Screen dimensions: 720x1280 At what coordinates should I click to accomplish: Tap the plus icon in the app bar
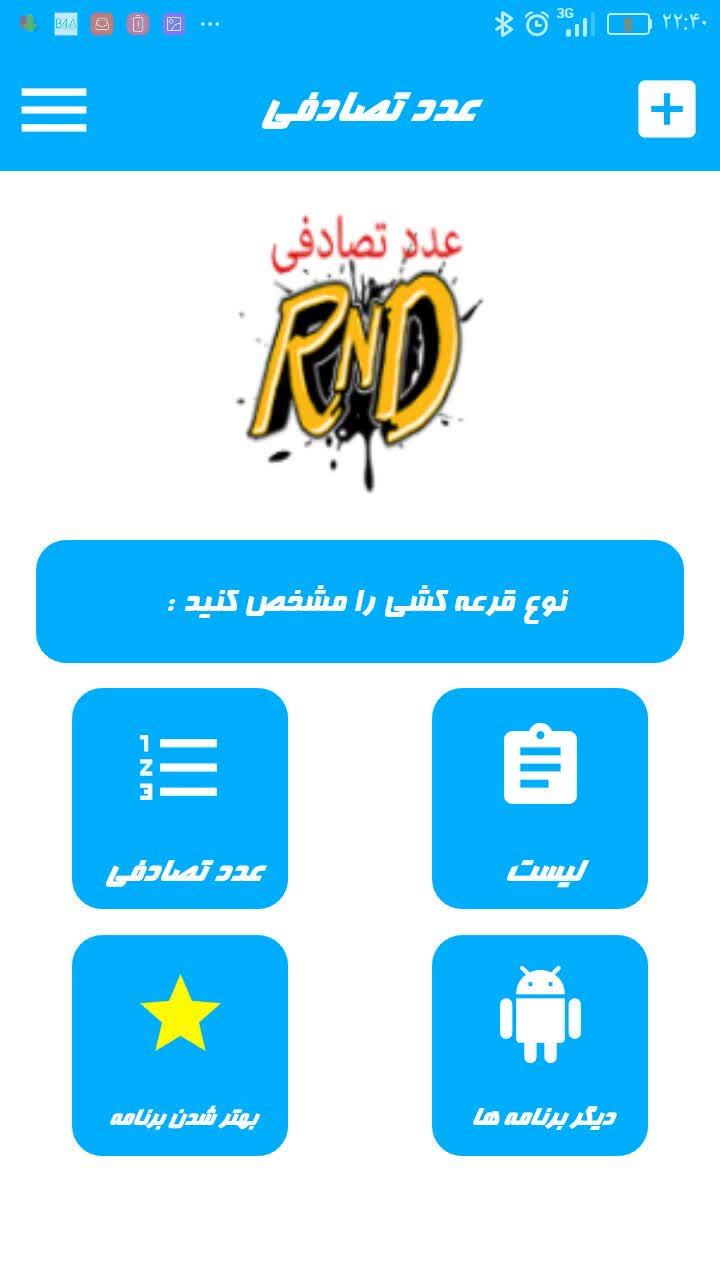[x=666, y=109]
